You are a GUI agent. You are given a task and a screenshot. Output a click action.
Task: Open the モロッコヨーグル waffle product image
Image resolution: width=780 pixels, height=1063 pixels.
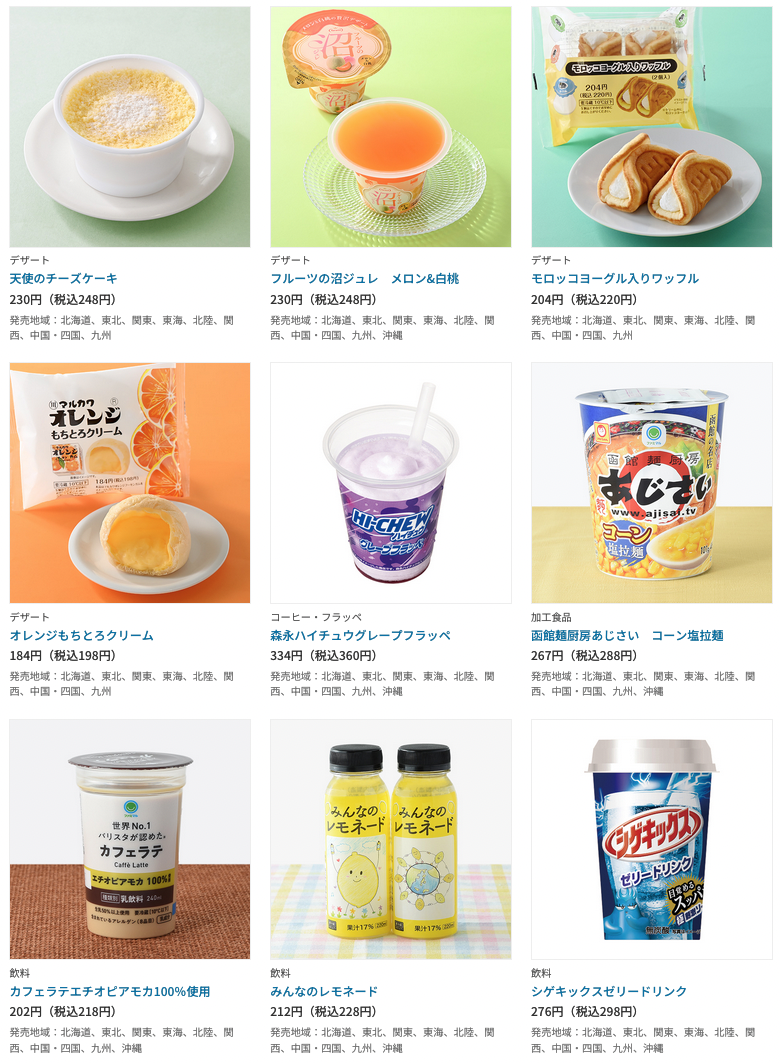tap(651, 127)
